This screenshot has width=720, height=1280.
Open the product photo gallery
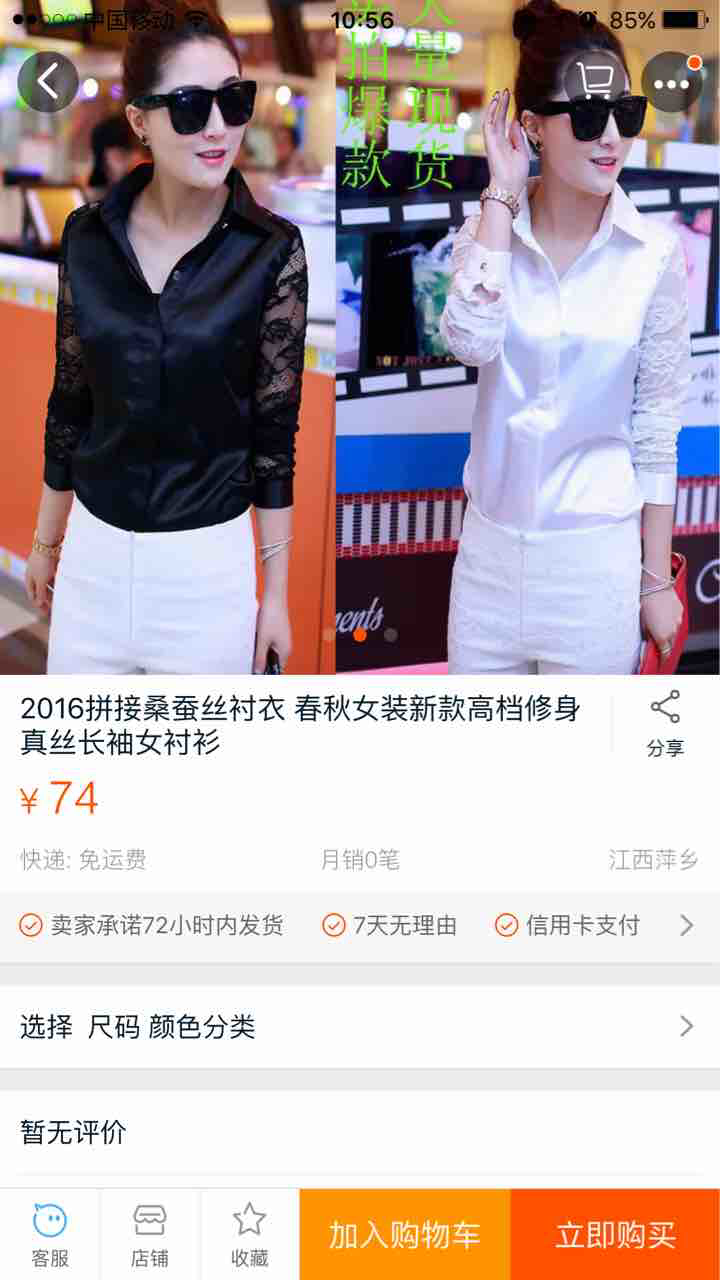point(360,337)
